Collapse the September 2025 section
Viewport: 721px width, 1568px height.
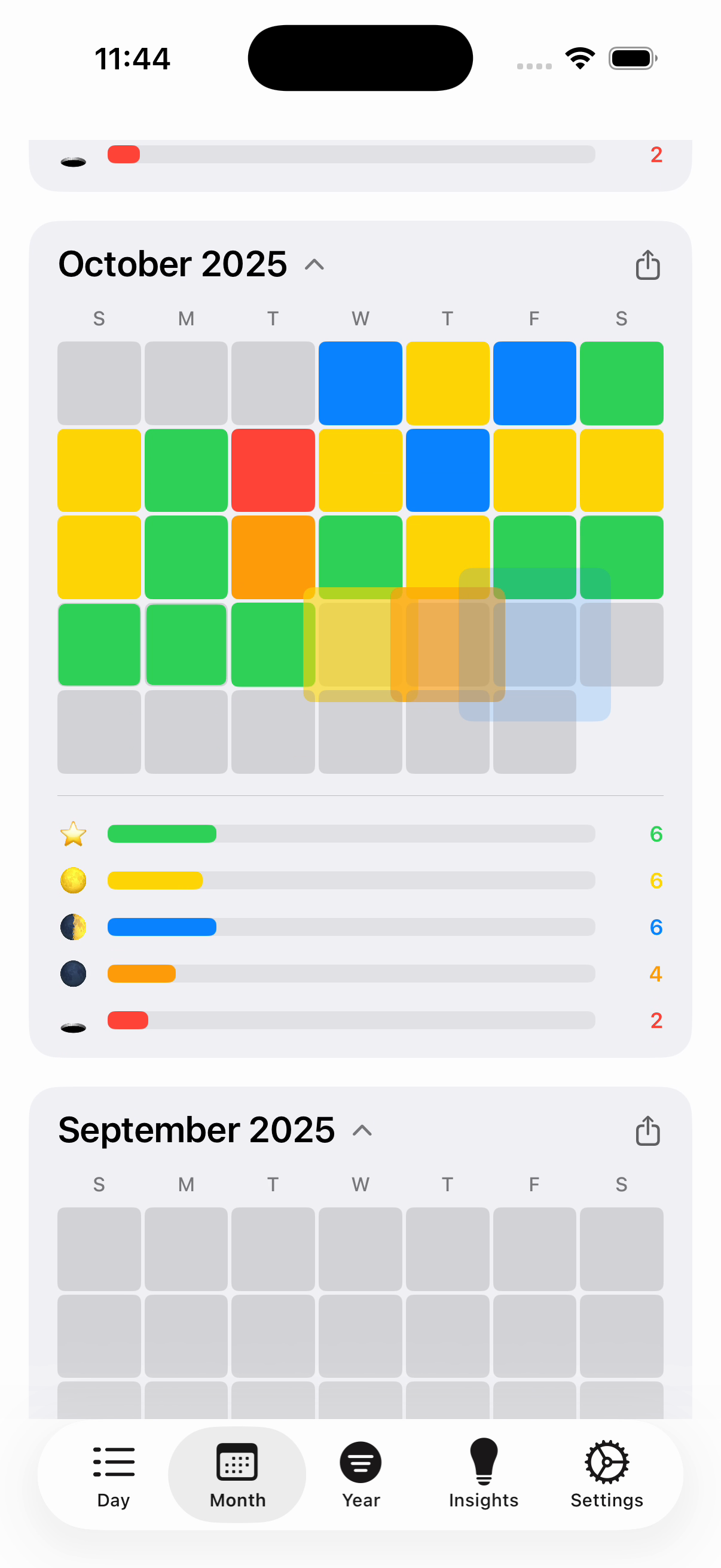[x=362, y=1131]
